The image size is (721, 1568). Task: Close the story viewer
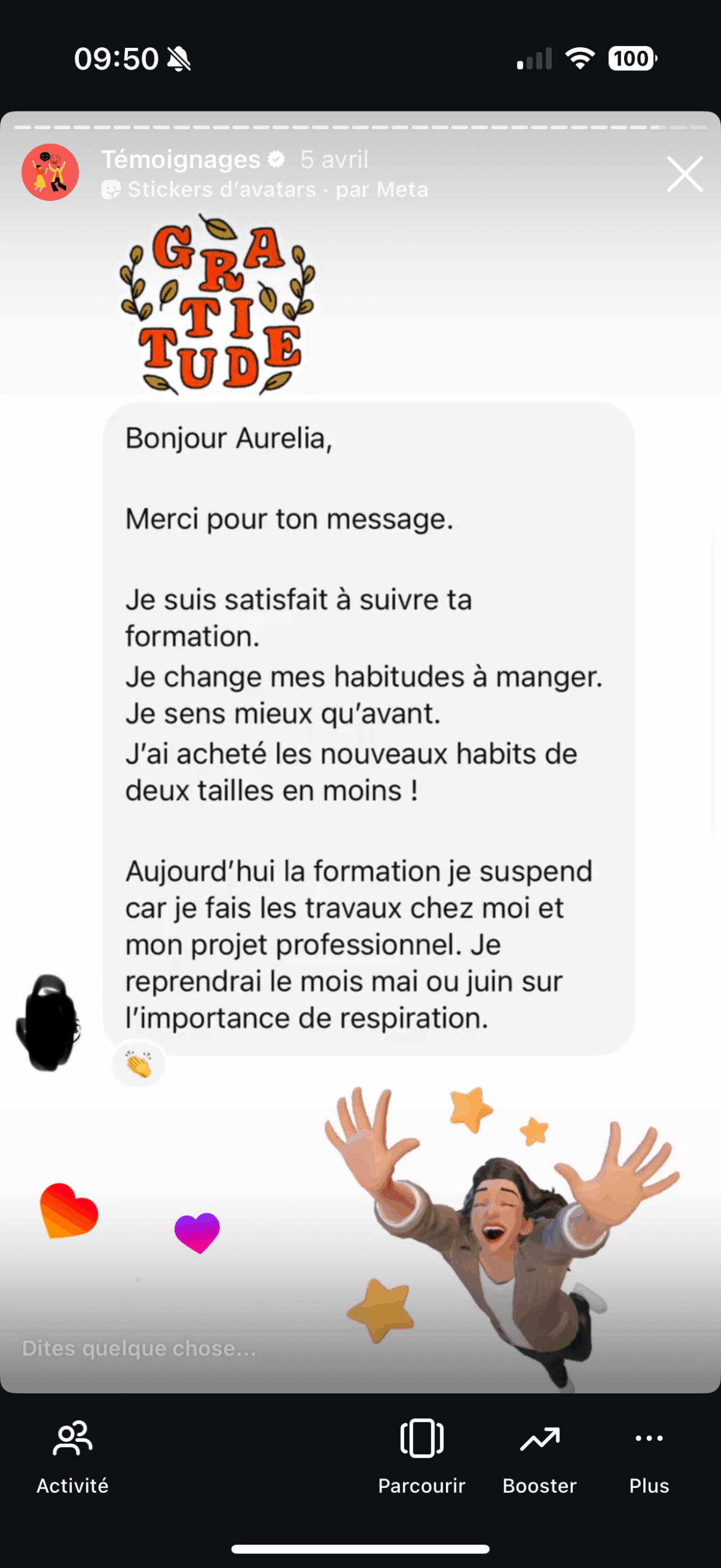pyautogui.click(x=684, y=174)
